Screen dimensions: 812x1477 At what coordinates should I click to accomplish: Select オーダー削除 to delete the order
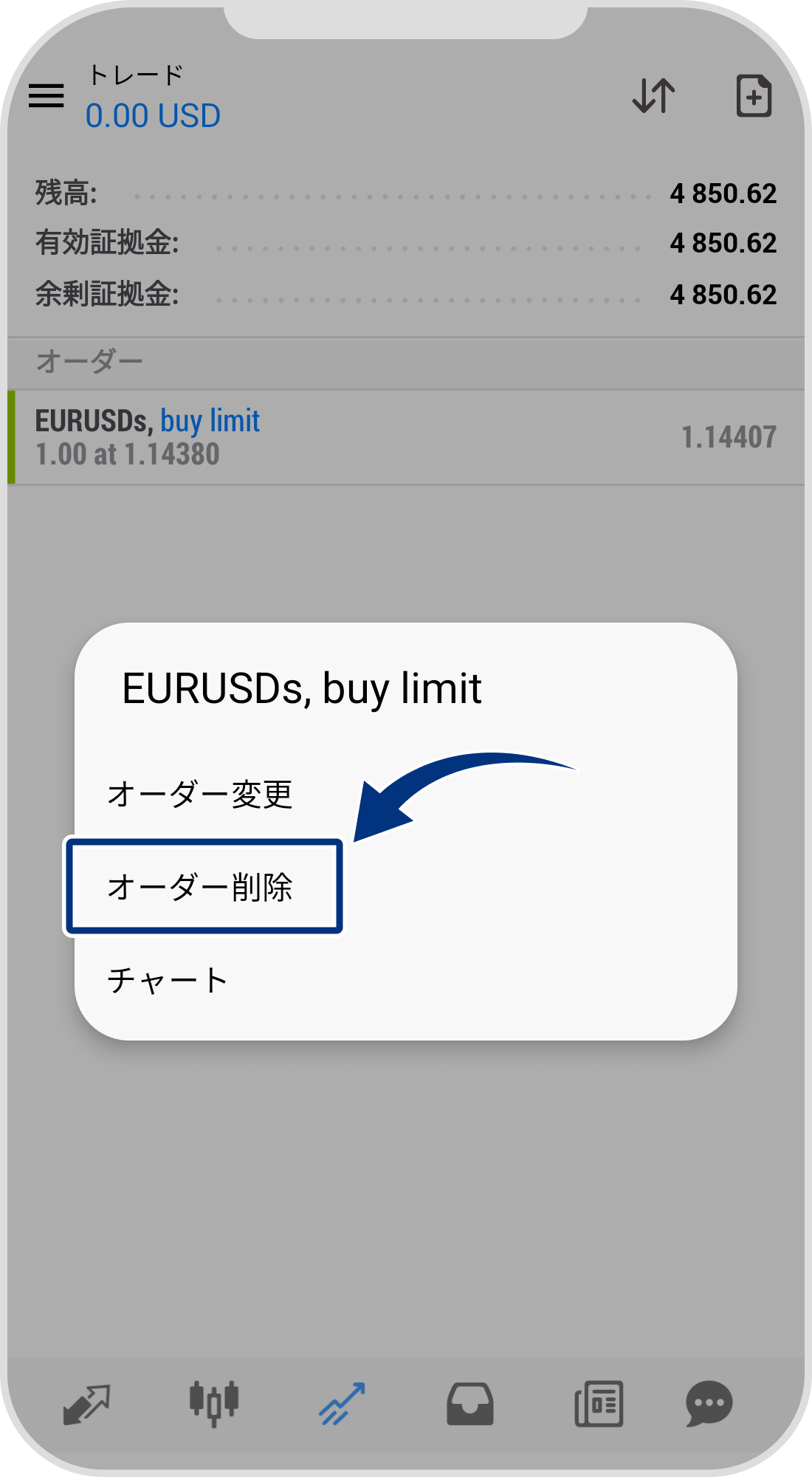(x=201, y=887)
